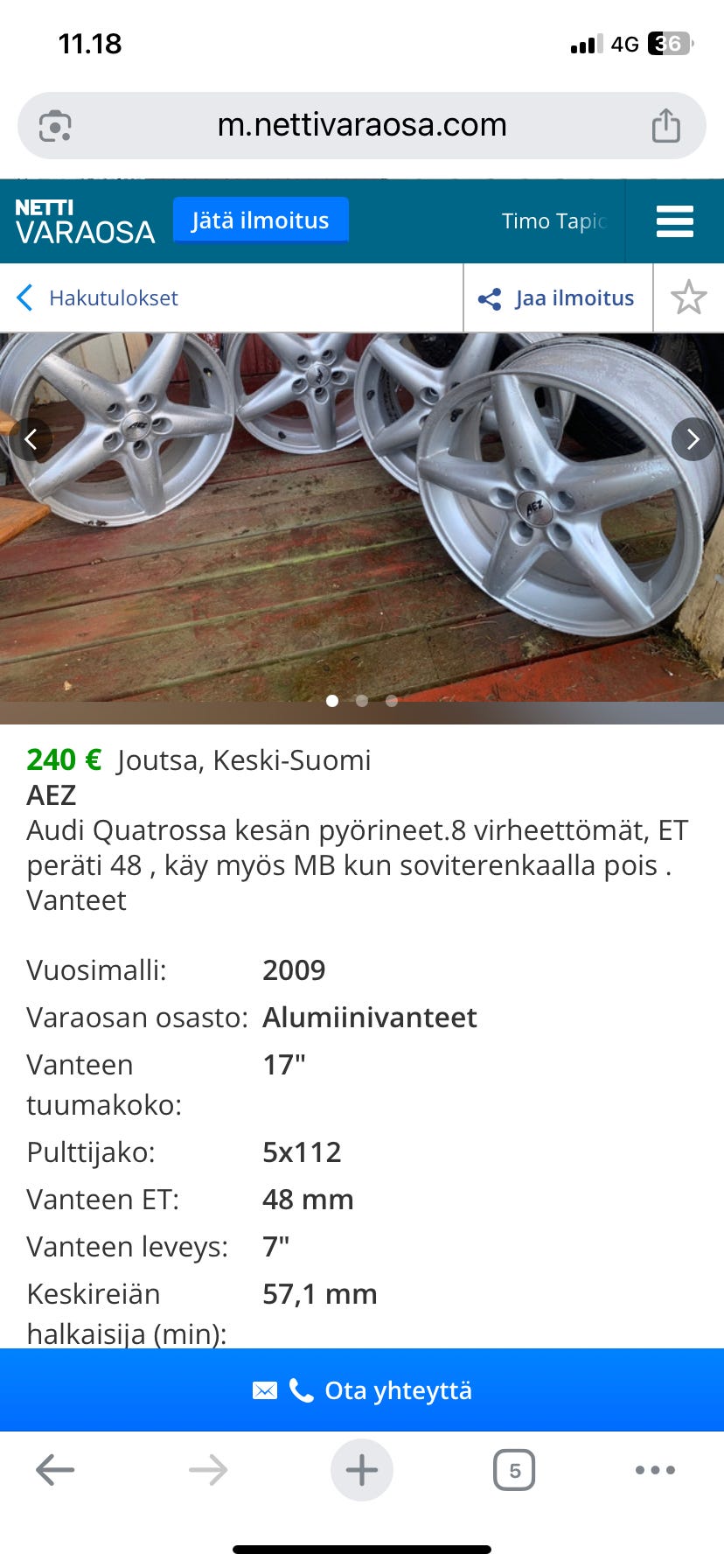Expand next photo with the right arrow
Screen dimensions: 724x1568
point(693,439)
